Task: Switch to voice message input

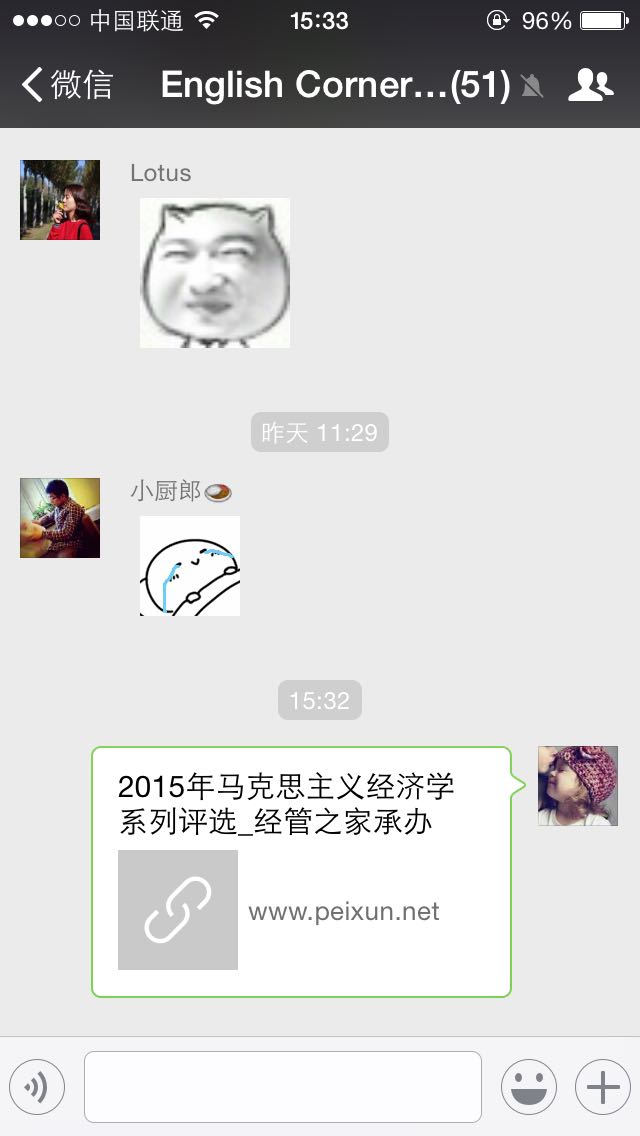Action: tap(37, 1087)
